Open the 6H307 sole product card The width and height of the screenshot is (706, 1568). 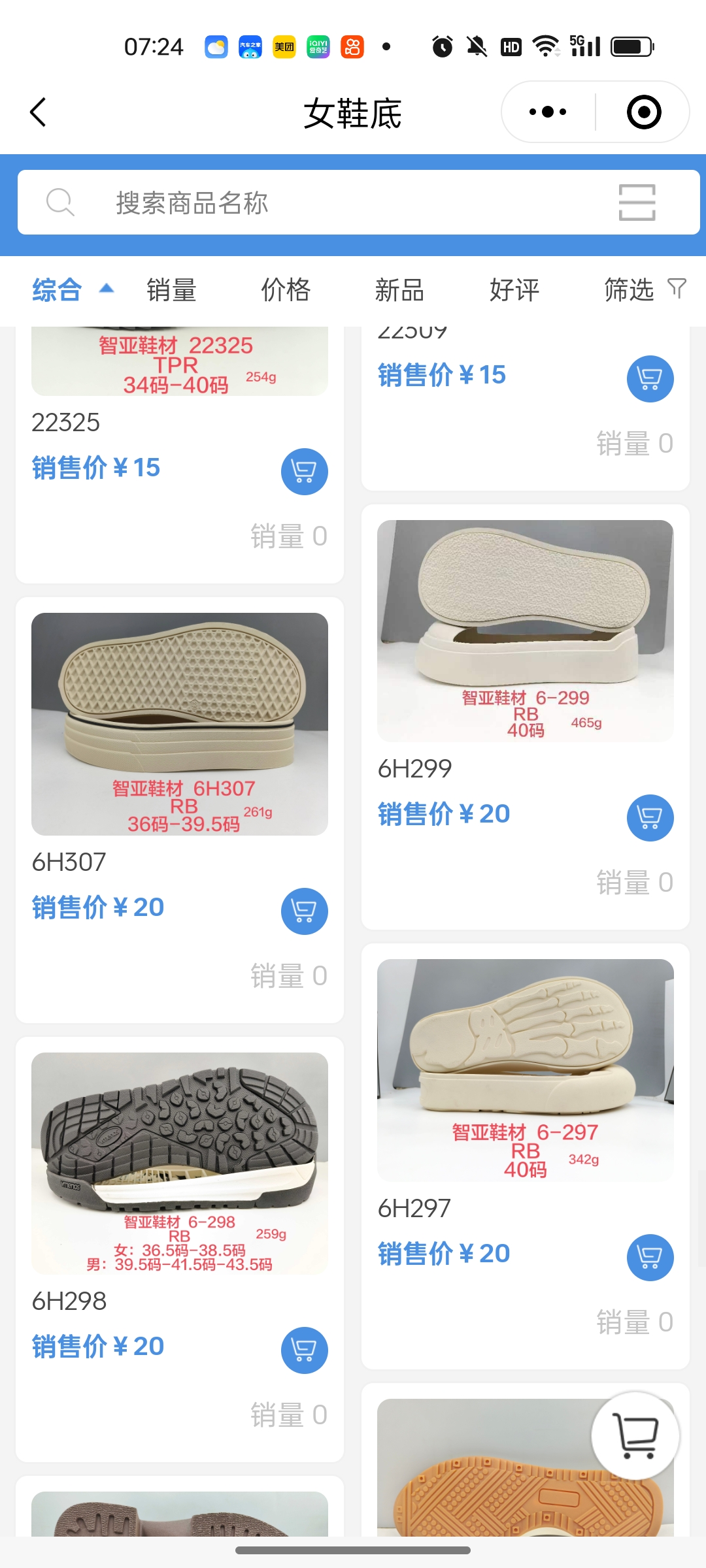180,724
